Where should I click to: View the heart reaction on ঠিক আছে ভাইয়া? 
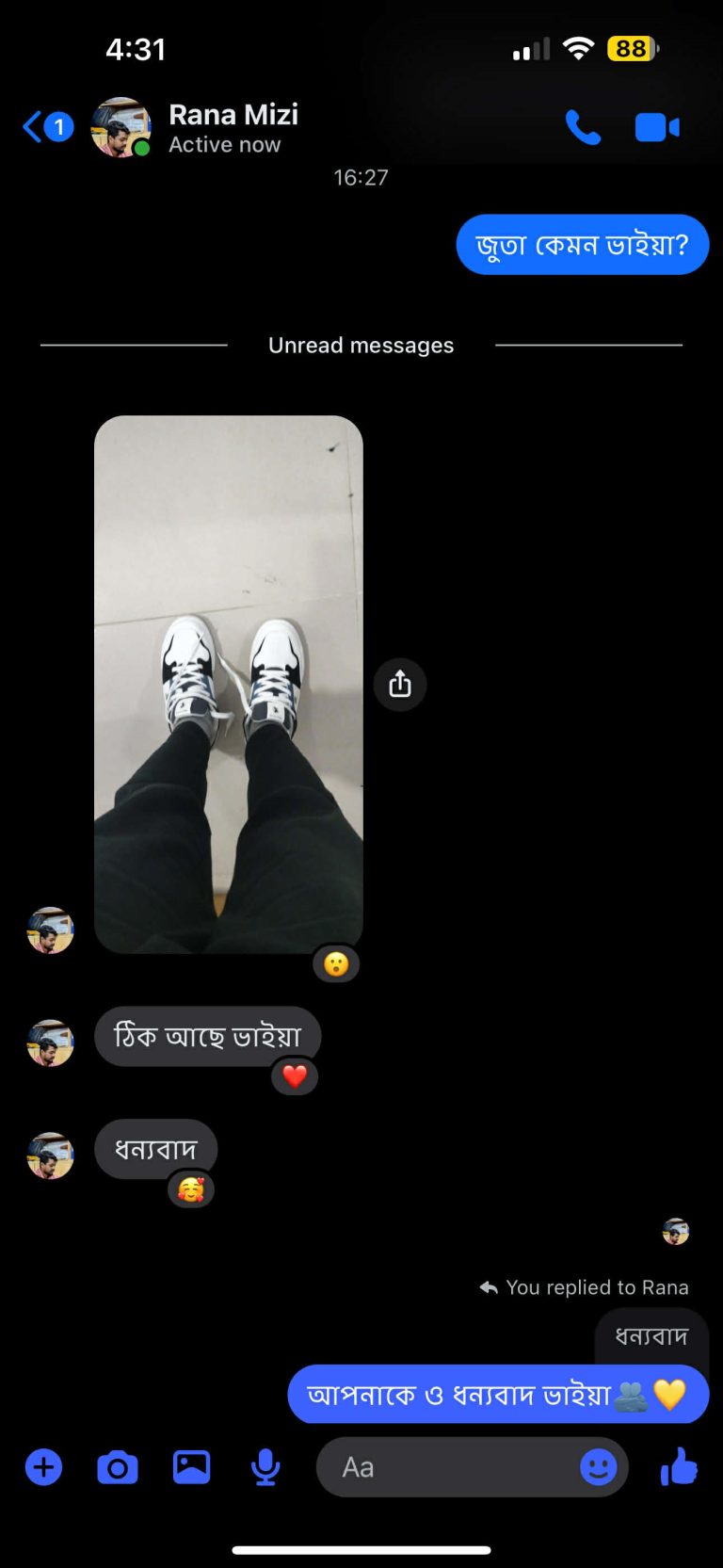point(295,1076)
